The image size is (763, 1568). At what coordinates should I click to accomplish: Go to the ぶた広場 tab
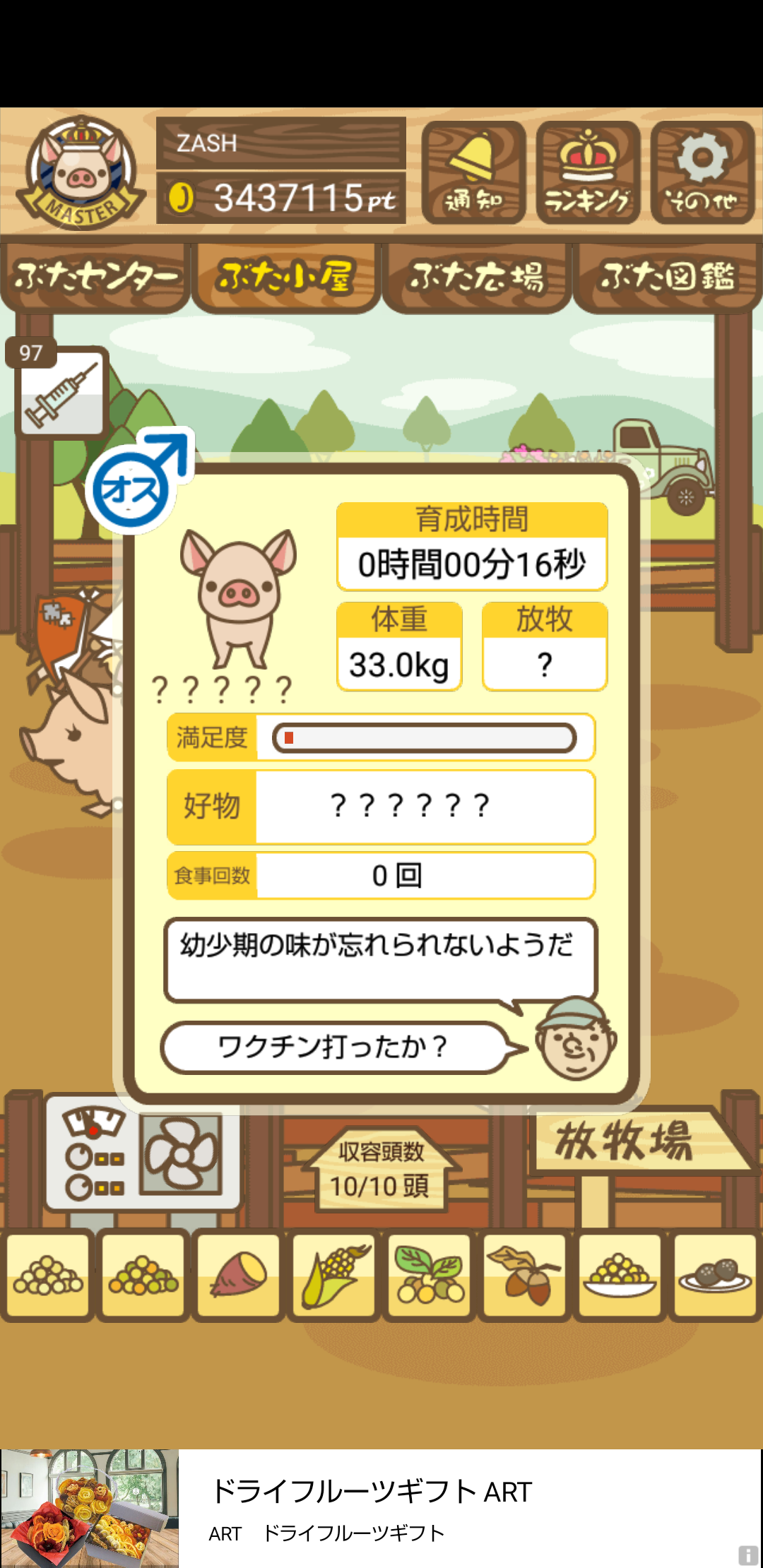pos(477,277)
